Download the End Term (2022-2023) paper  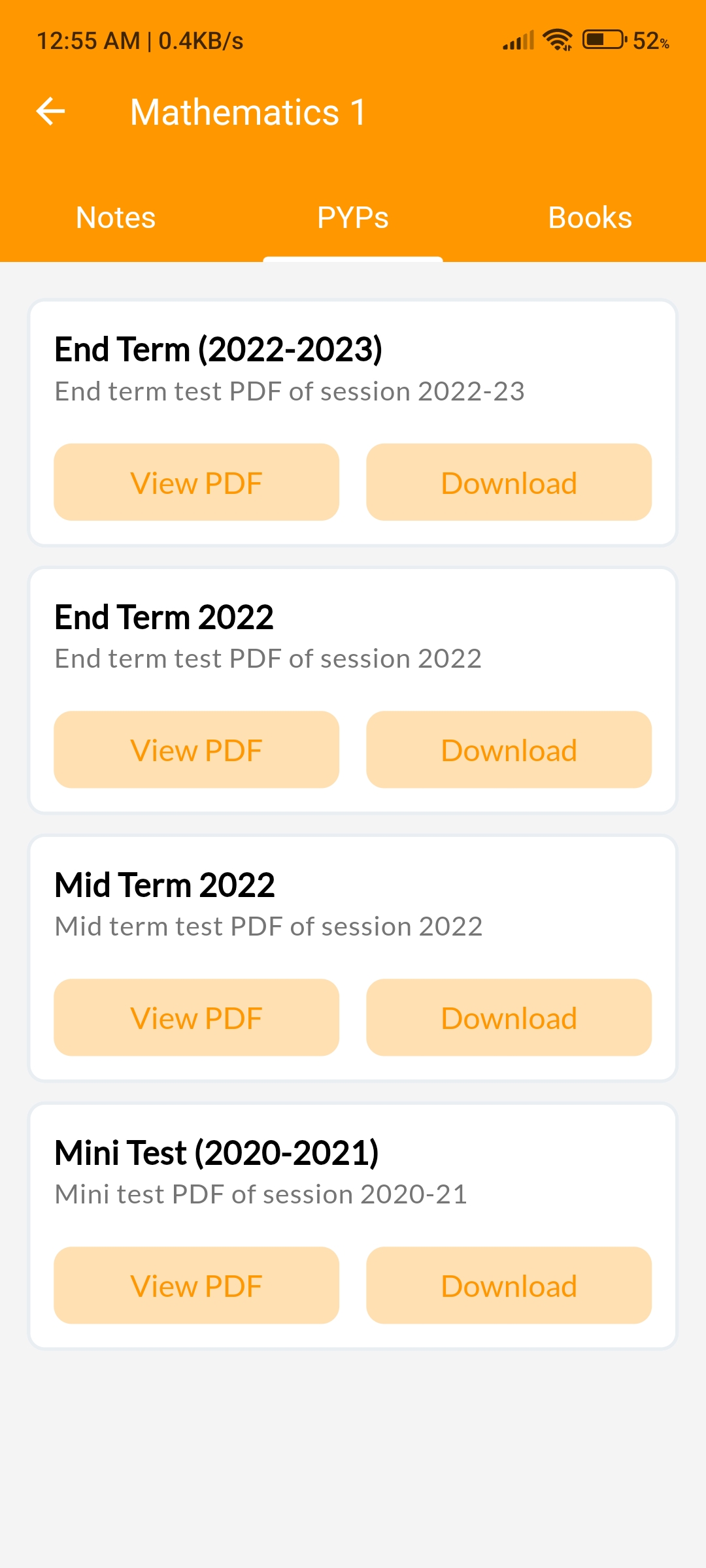coord(509,483)
